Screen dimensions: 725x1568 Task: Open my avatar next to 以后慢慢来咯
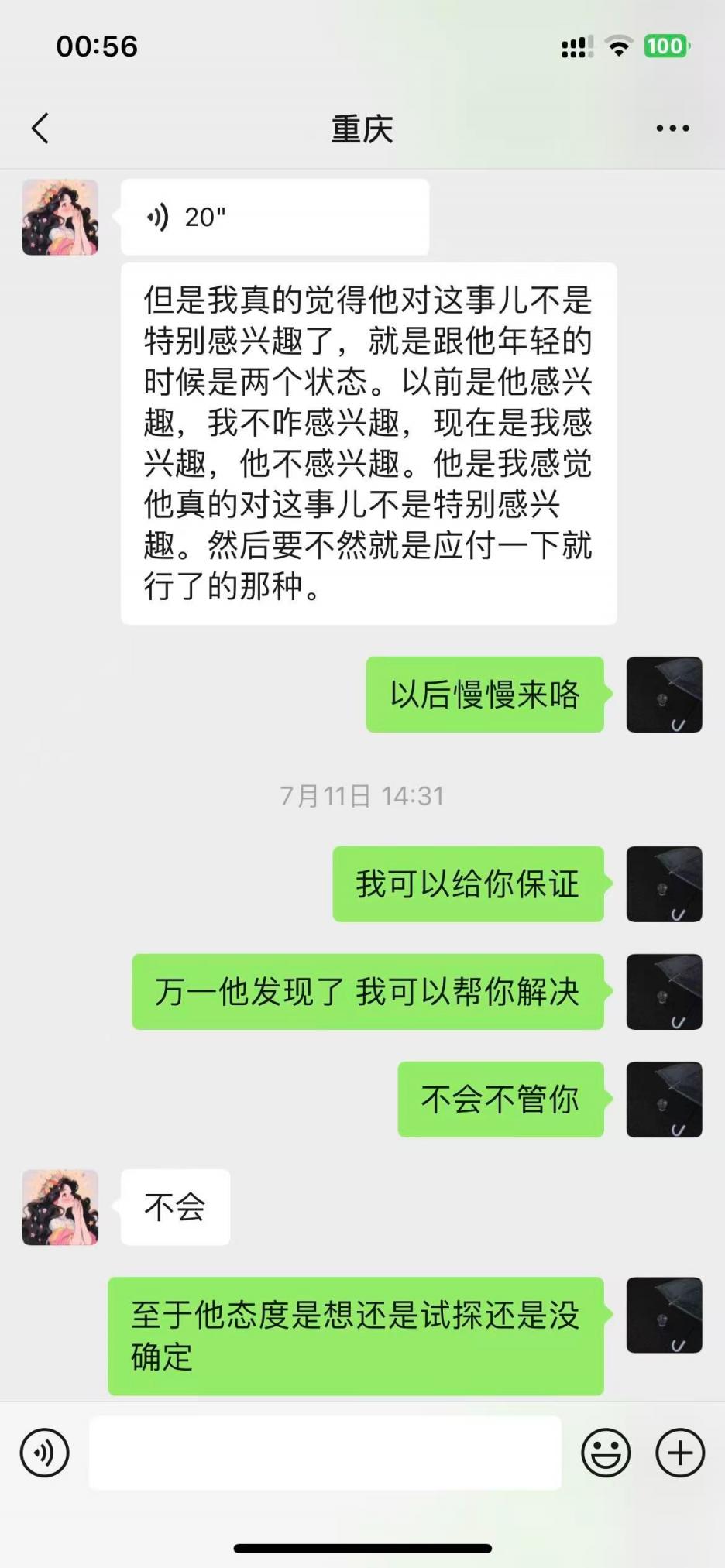click(x=664, y=695)
